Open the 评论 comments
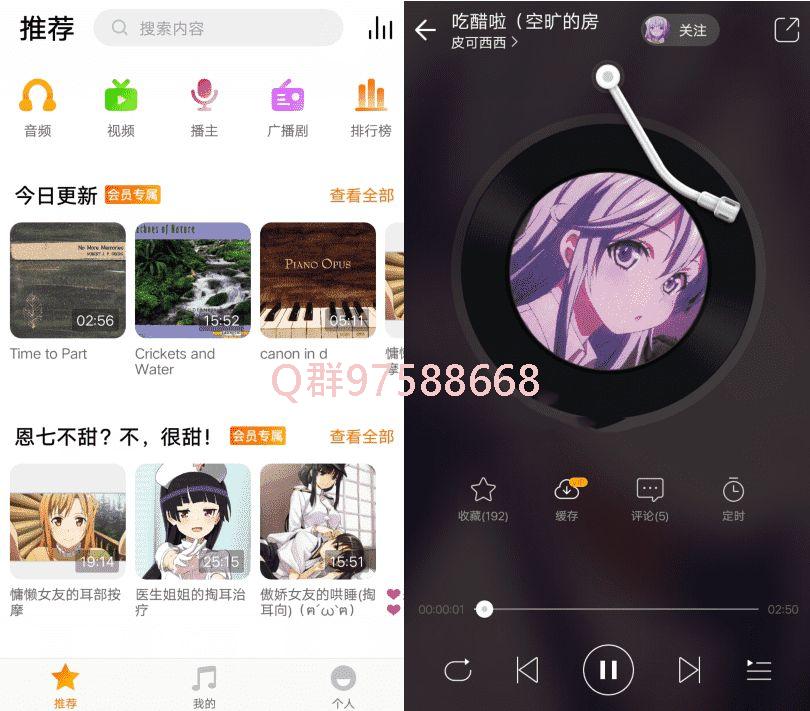Screen dimensions: 810x711 [650, 498]
